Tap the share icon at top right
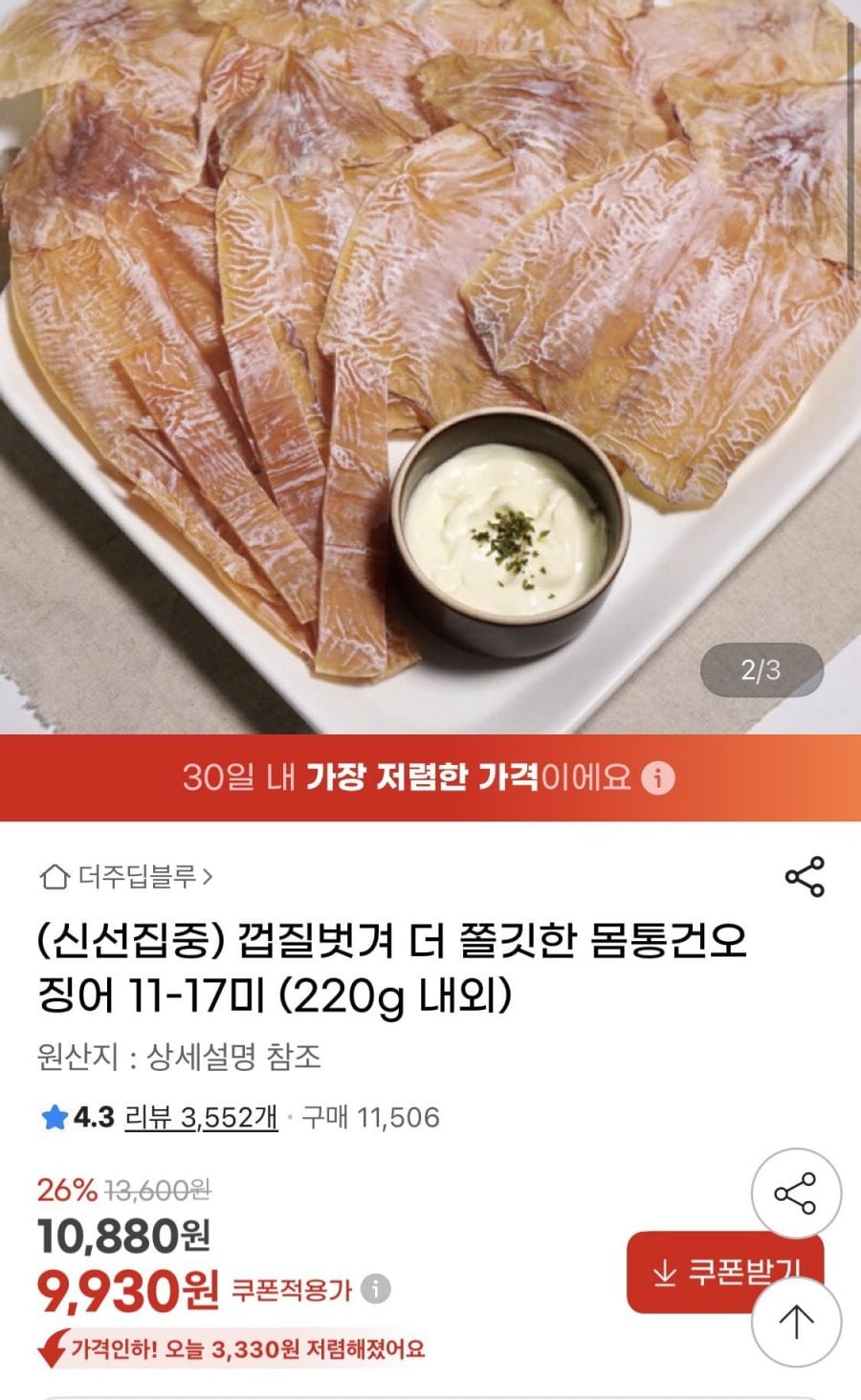The height and width of the screenshot is (1400, 861). [x=805, y=874]
